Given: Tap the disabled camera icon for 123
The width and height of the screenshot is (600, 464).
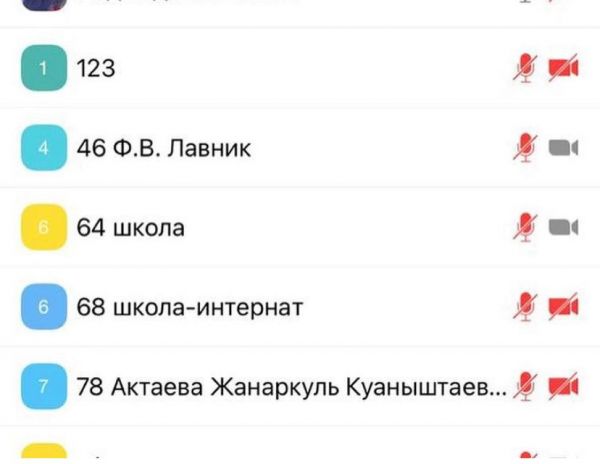Looking at the screenshot, I should click(563, 69).
